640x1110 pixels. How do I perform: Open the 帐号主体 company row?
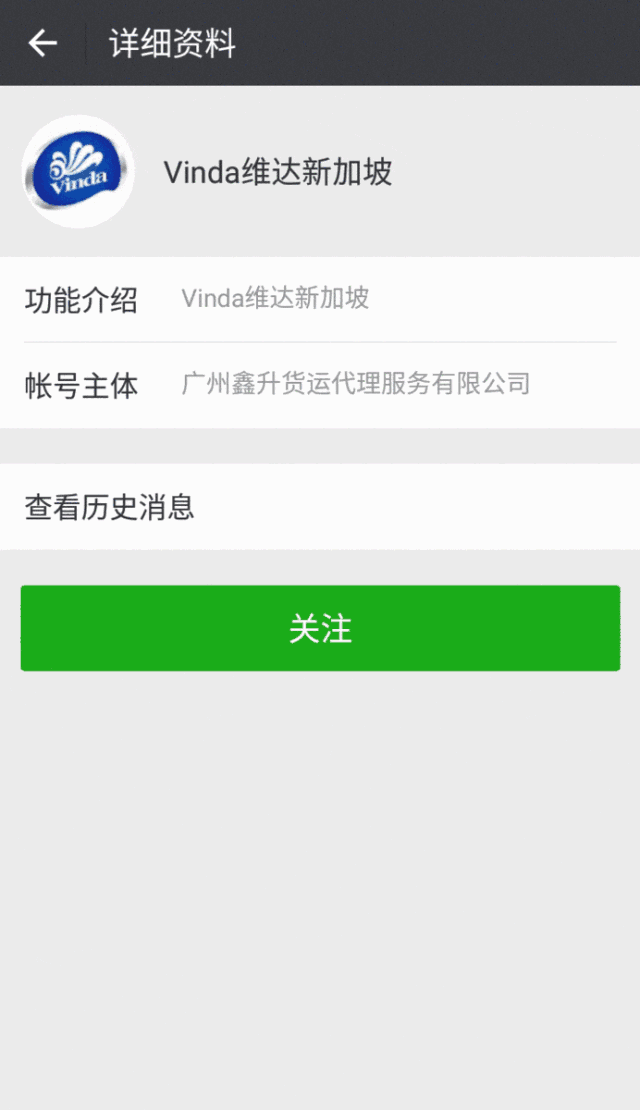point(320,385)
